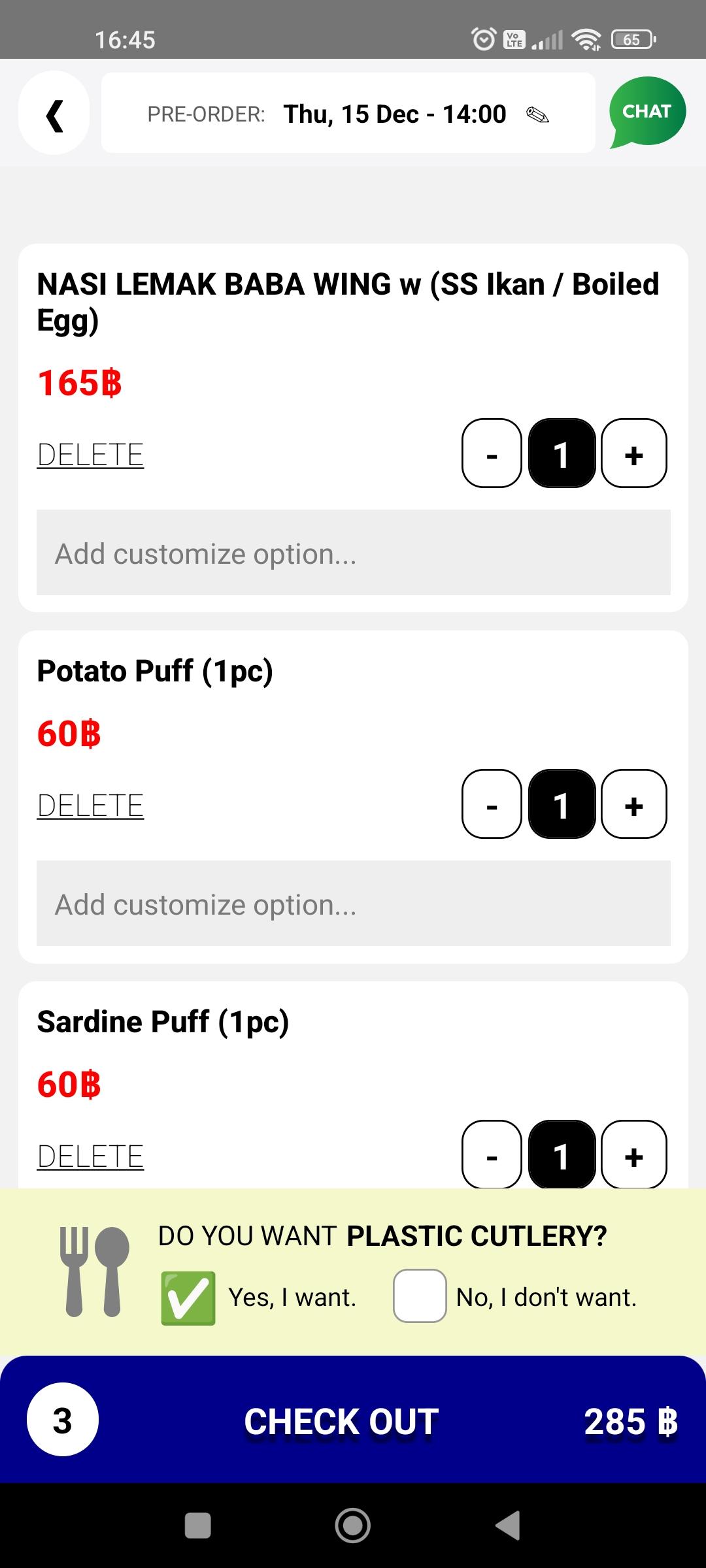Add customize option for Nasi Lemak
706x1568 pixels.
point(353,553)
